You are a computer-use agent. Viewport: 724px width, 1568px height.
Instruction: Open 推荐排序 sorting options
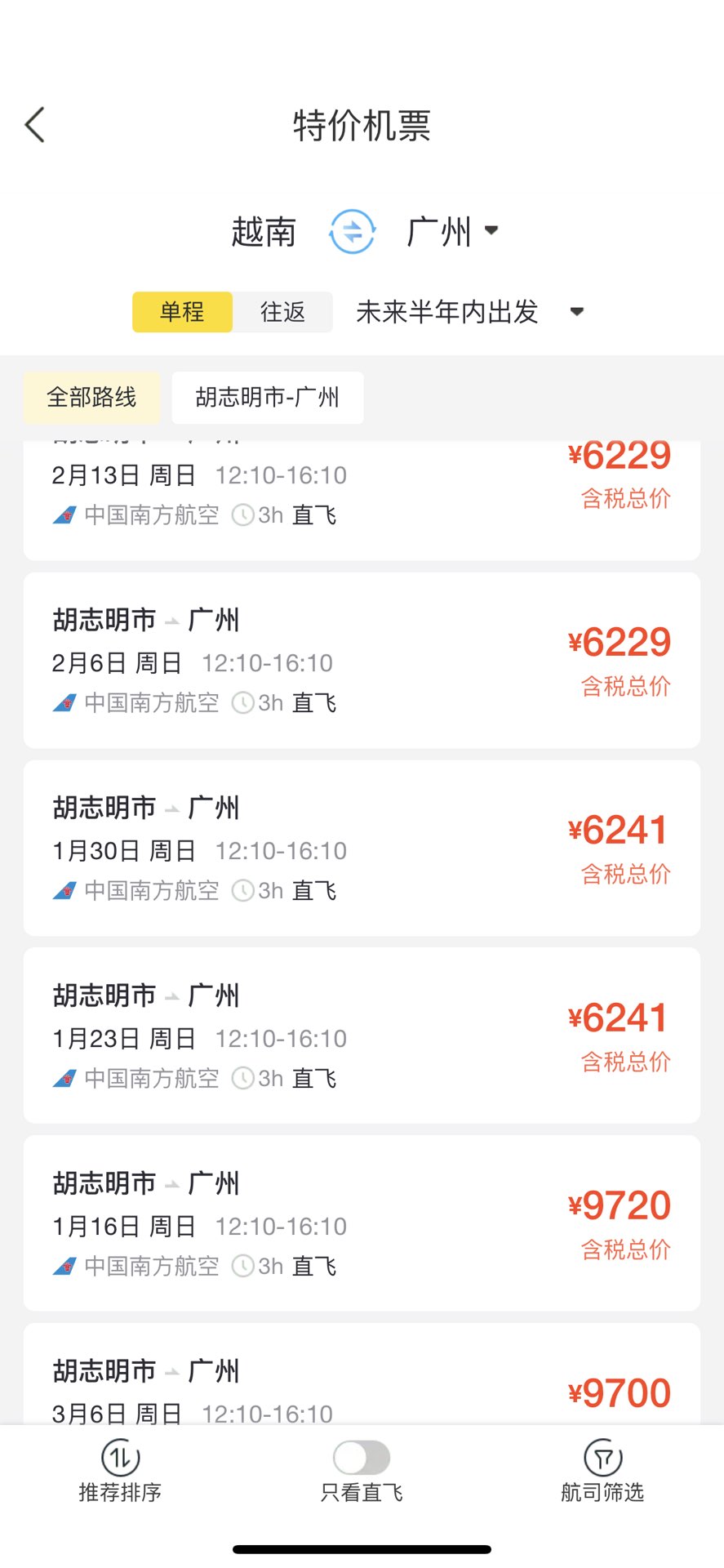[120, 1471]
